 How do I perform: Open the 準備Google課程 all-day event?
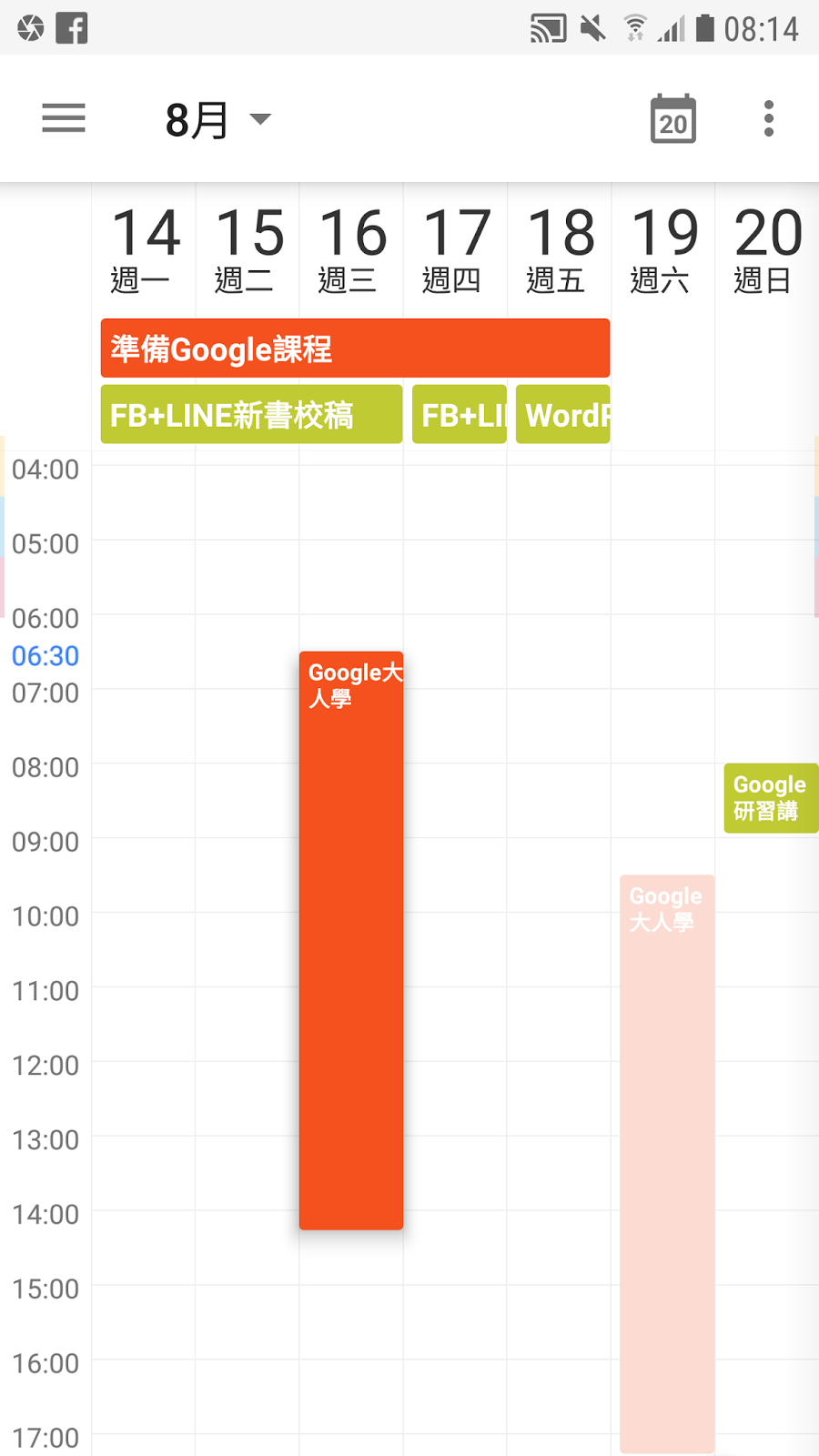[x=355, y=348]
